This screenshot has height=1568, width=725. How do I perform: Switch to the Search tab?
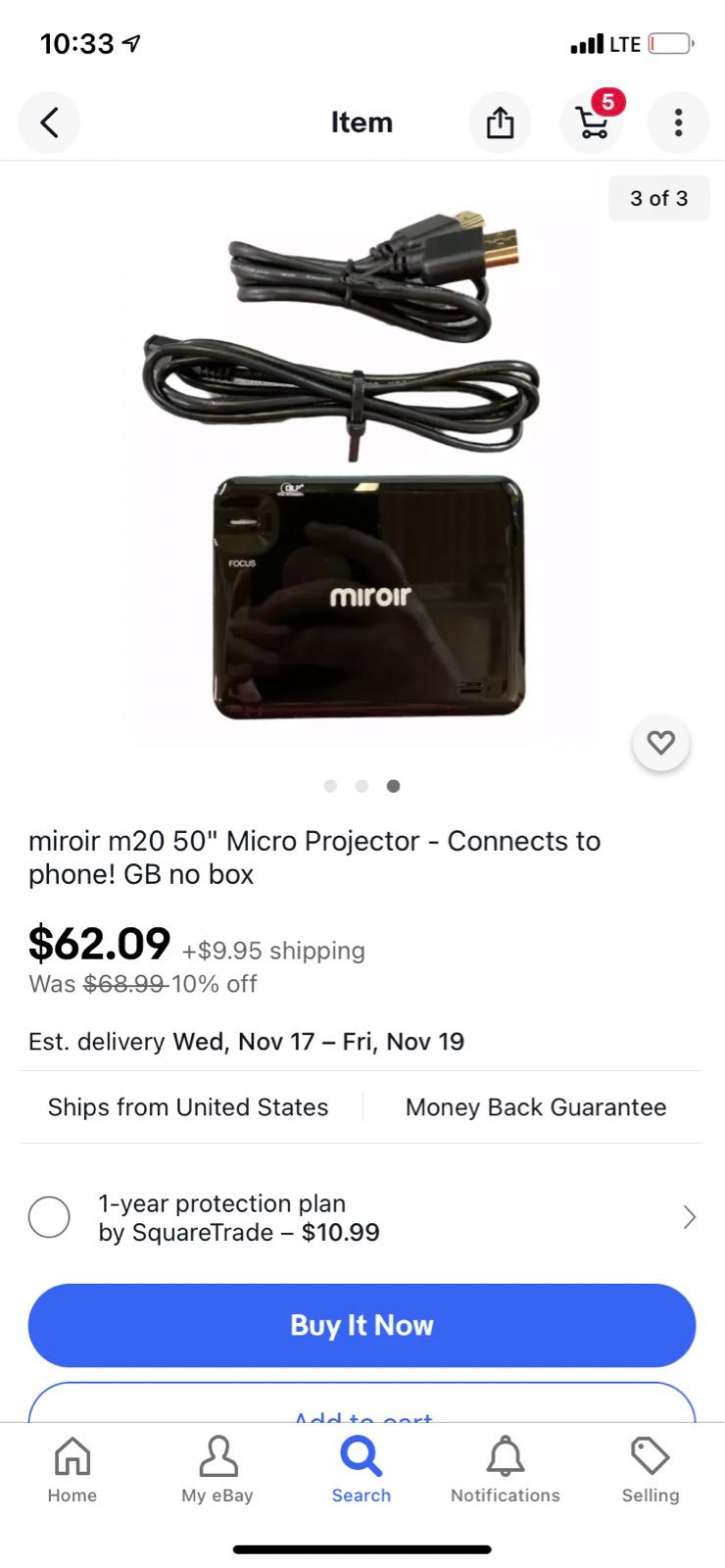[x=362, y=1469]
